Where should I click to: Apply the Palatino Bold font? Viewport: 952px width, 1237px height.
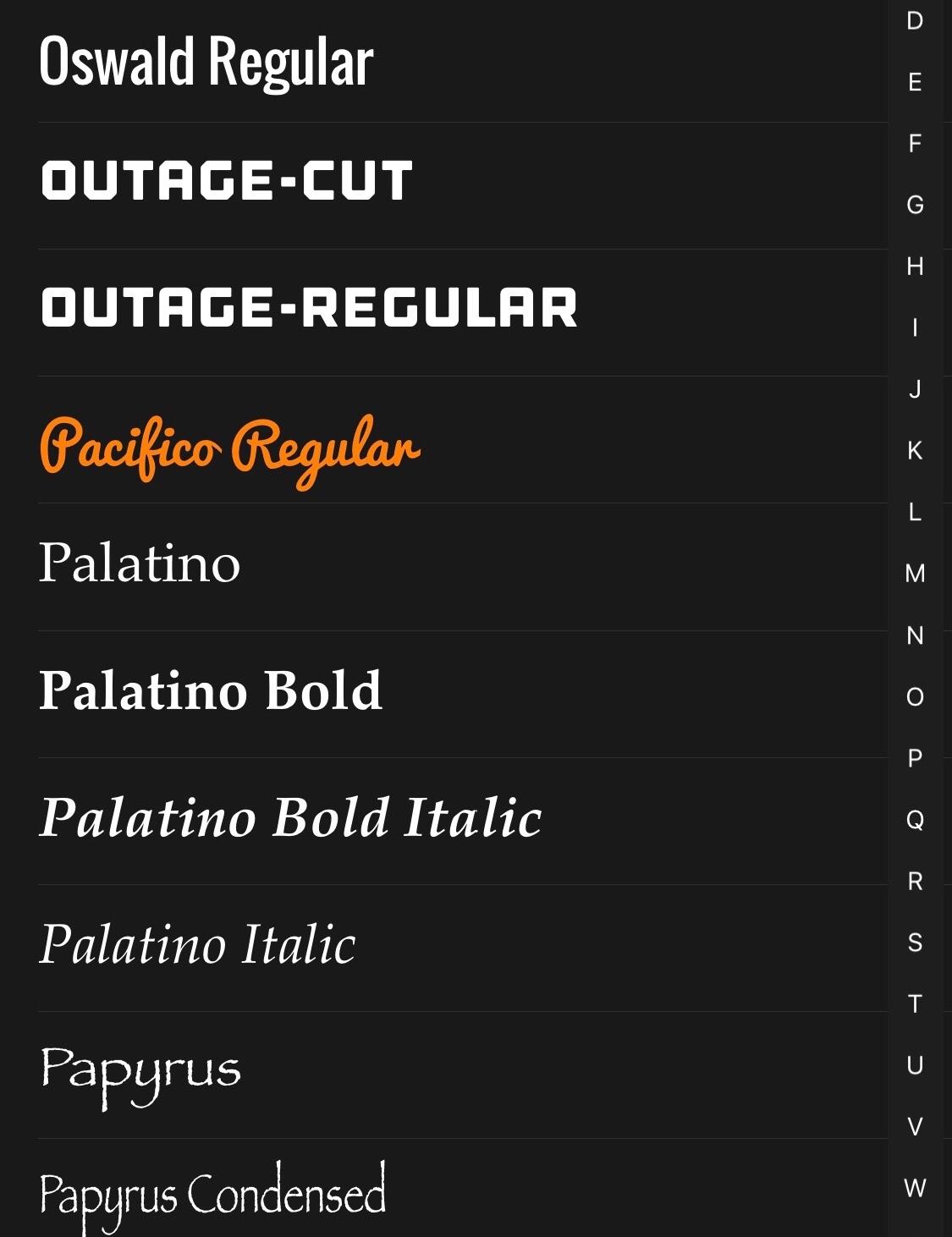(x=211, y=690)
